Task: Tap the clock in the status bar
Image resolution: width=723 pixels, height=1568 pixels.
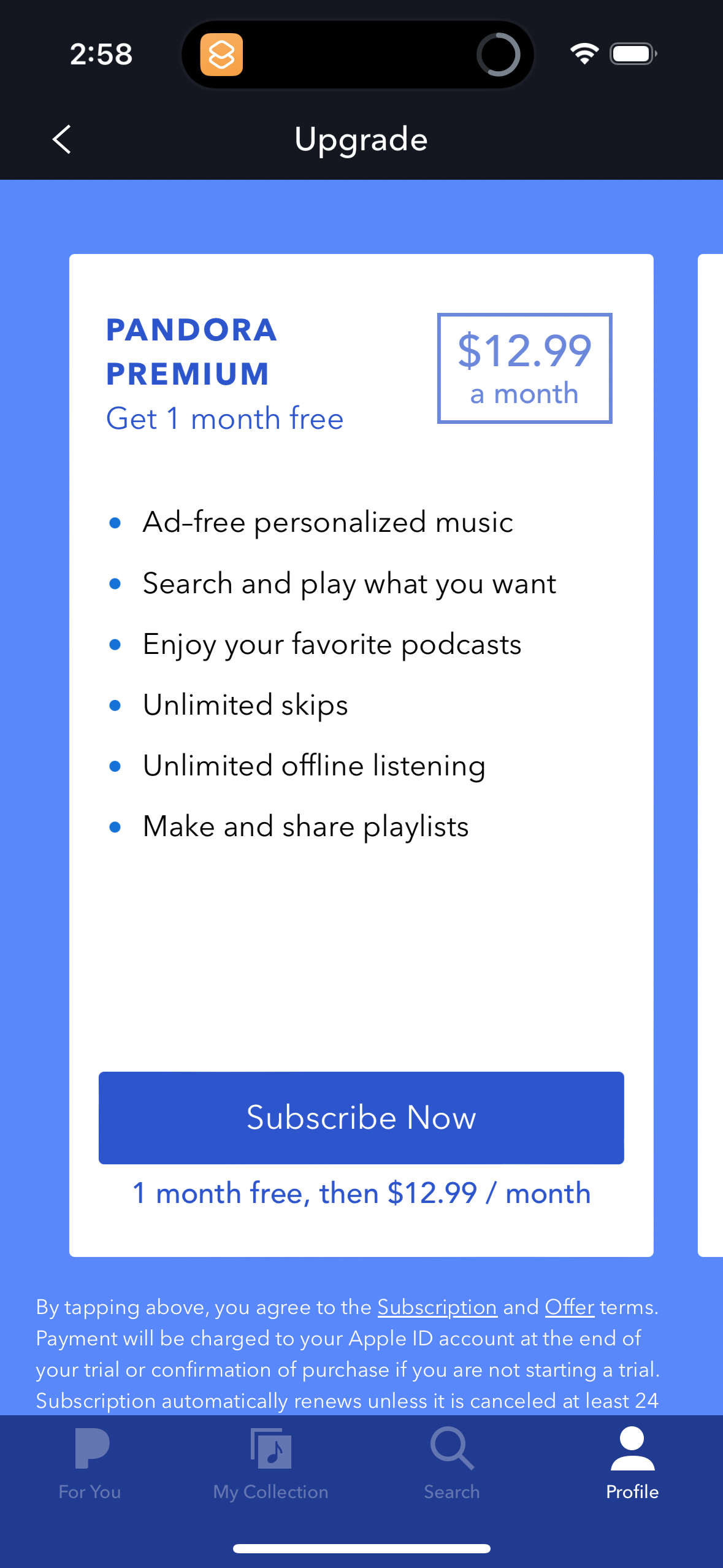Action: 101,54
